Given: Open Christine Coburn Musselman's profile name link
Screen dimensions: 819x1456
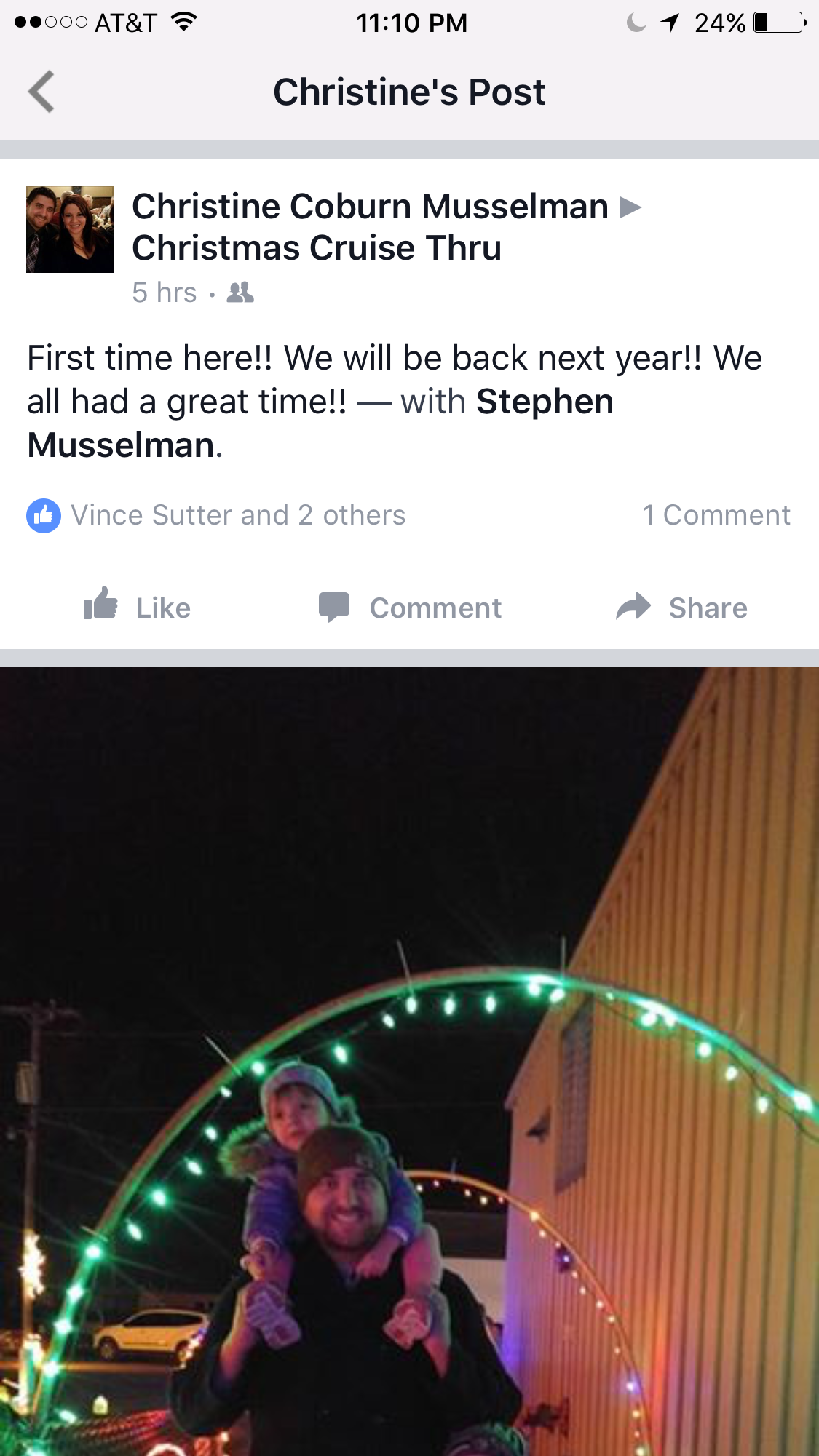Looking at the screenshot, I should click(370, 207).
